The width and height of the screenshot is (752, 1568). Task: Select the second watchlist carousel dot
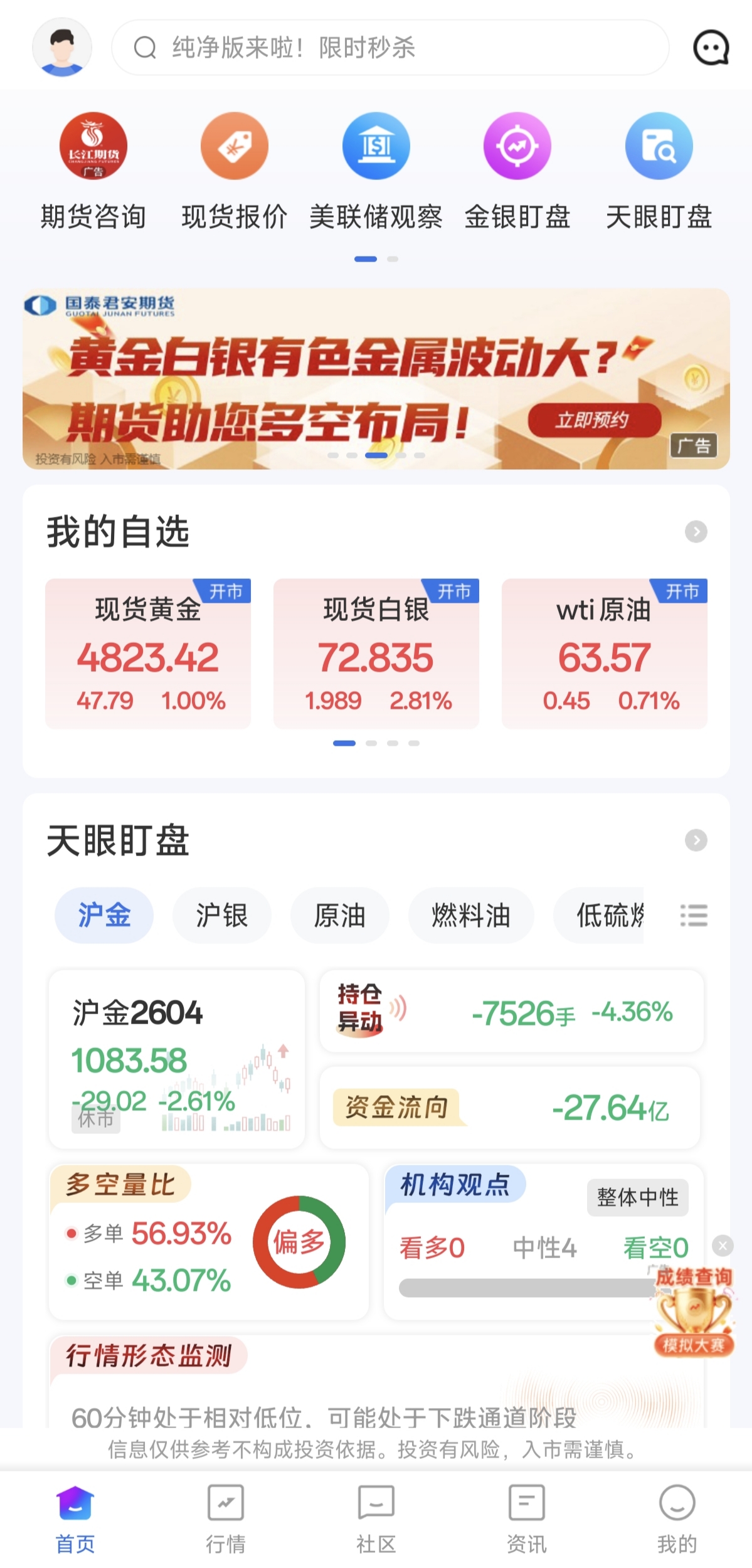(x=370, y=743)
